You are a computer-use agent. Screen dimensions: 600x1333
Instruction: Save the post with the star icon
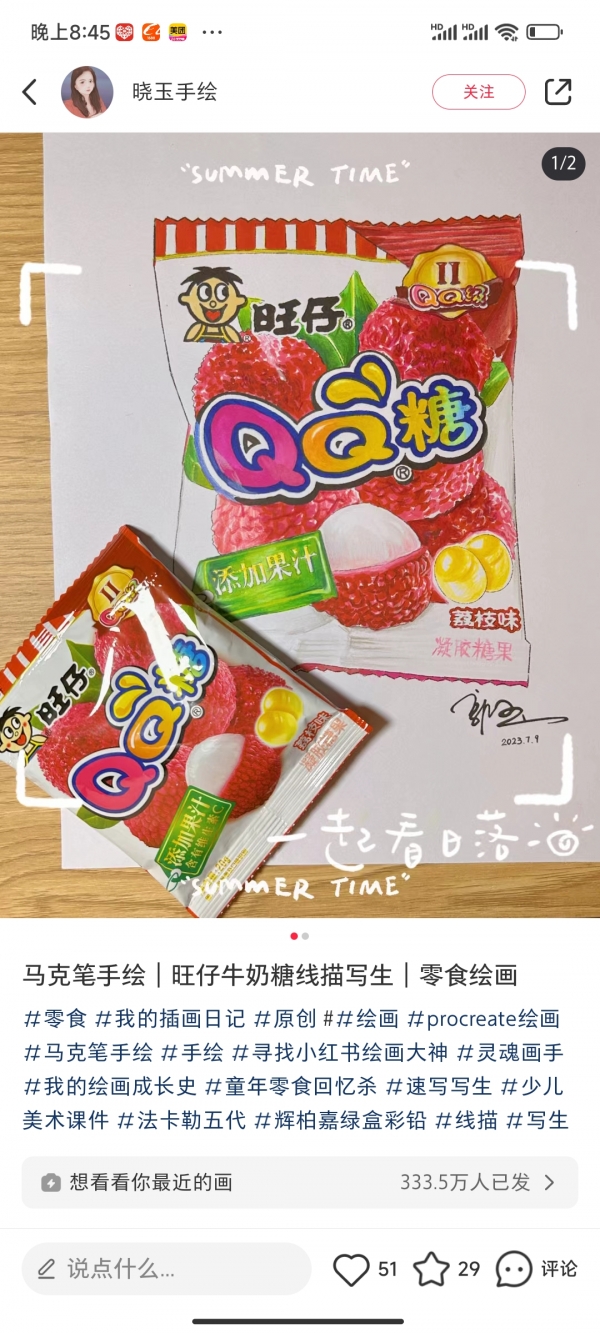432,1269
